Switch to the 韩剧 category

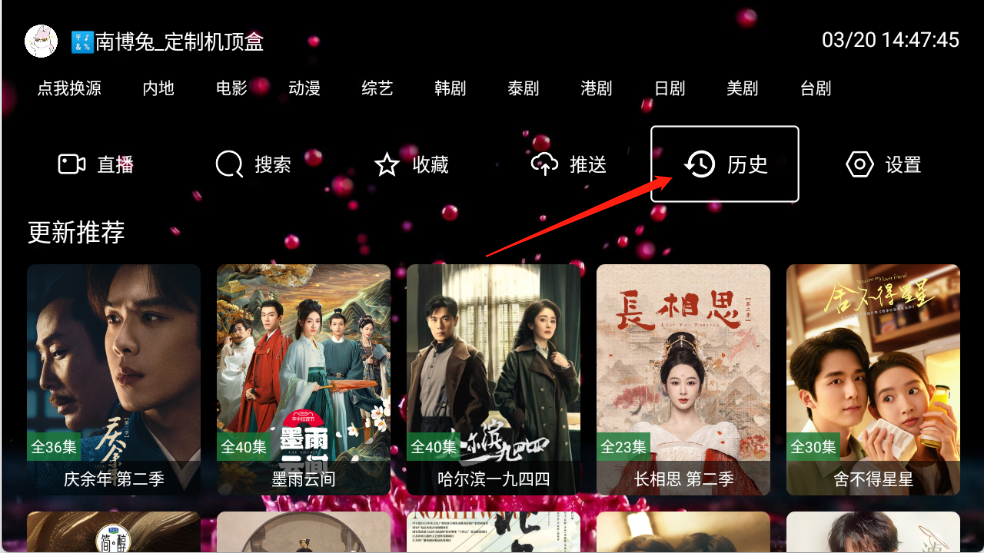(450, 88)
